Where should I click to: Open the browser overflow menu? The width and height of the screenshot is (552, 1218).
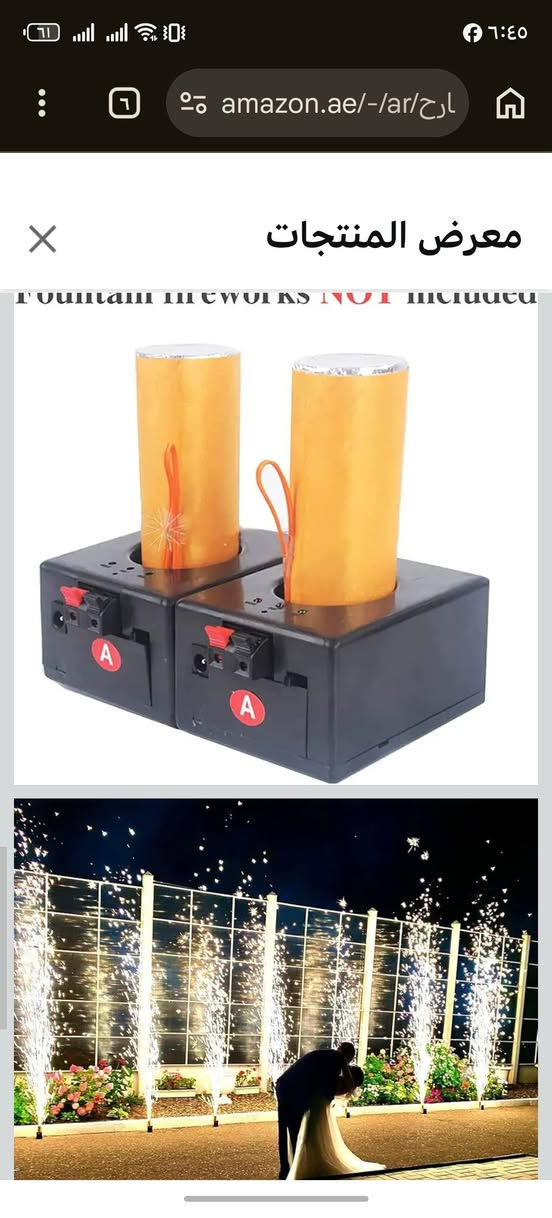42,103
